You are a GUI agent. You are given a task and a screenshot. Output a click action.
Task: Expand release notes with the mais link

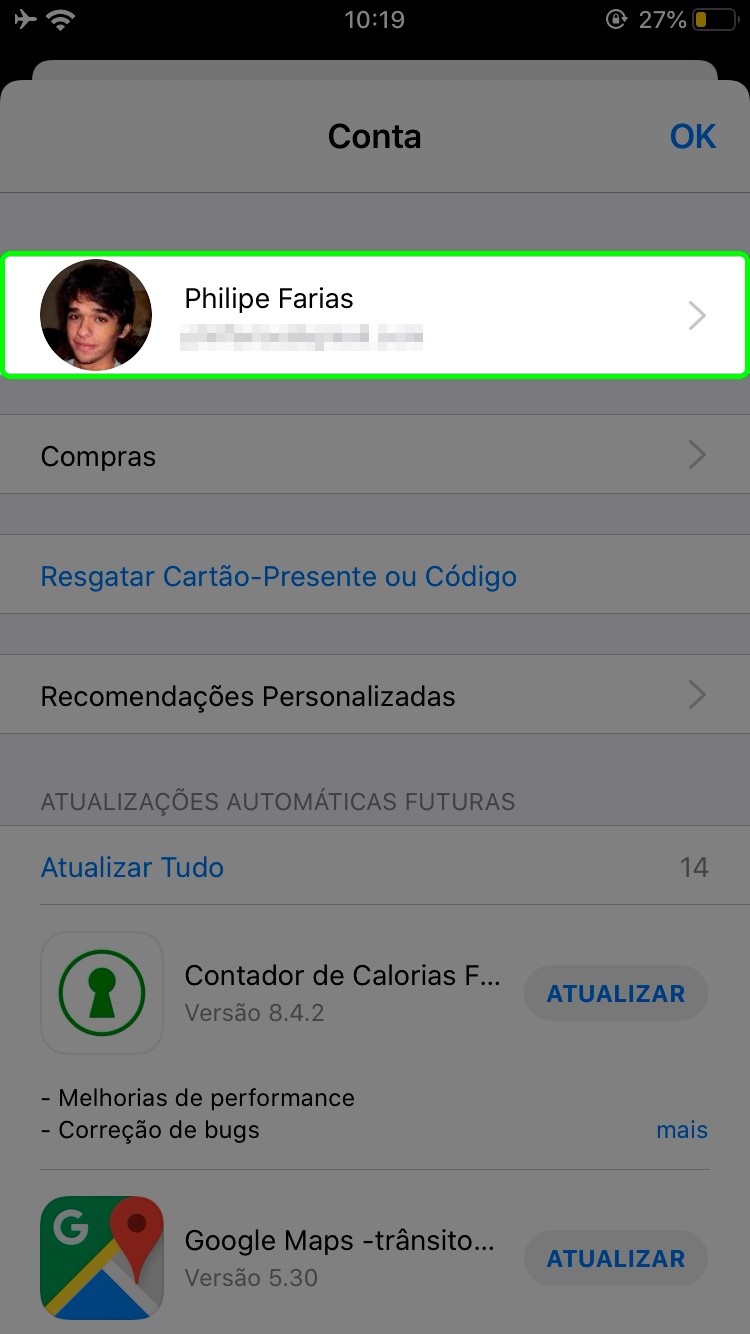[x=682, y=1130]
